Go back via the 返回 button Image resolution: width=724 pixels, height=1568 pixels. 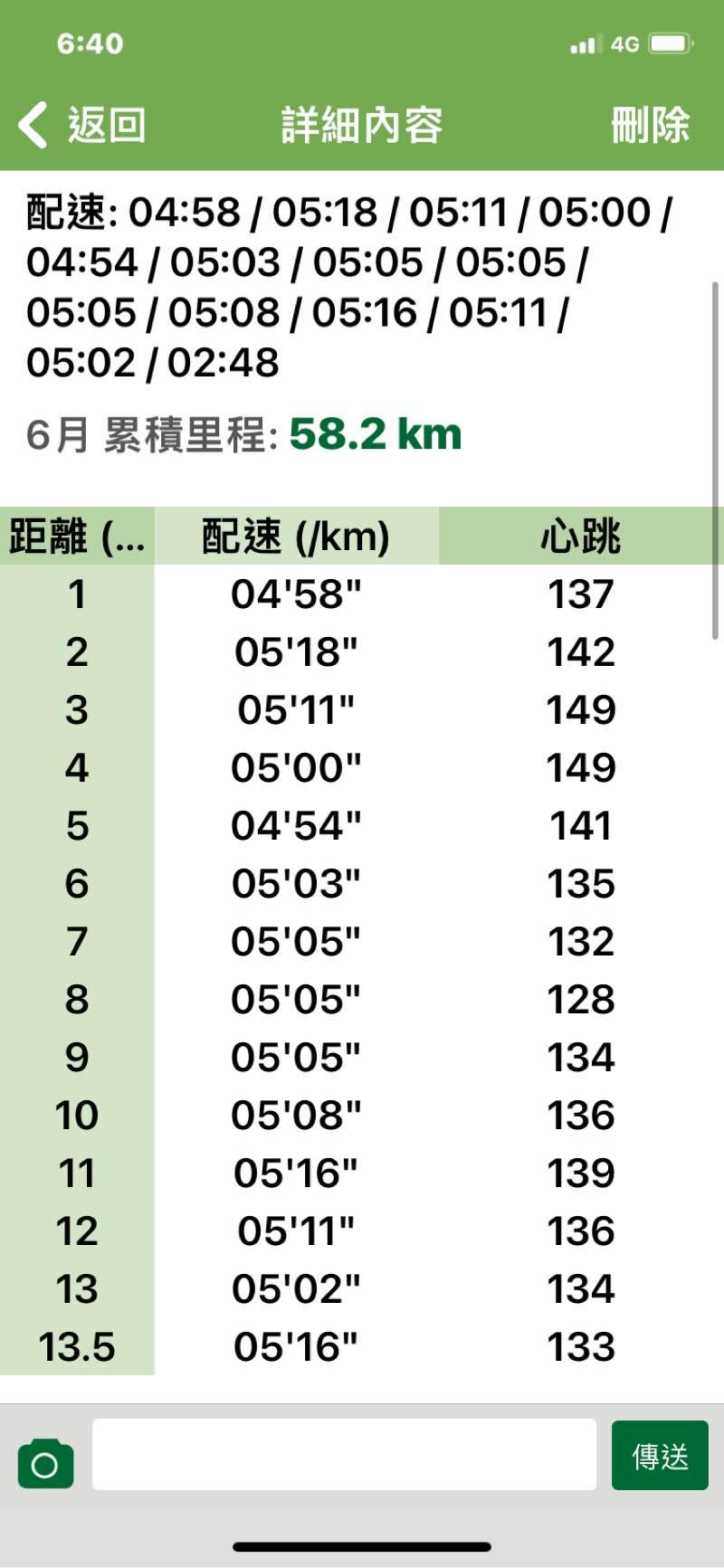(83, 125)
